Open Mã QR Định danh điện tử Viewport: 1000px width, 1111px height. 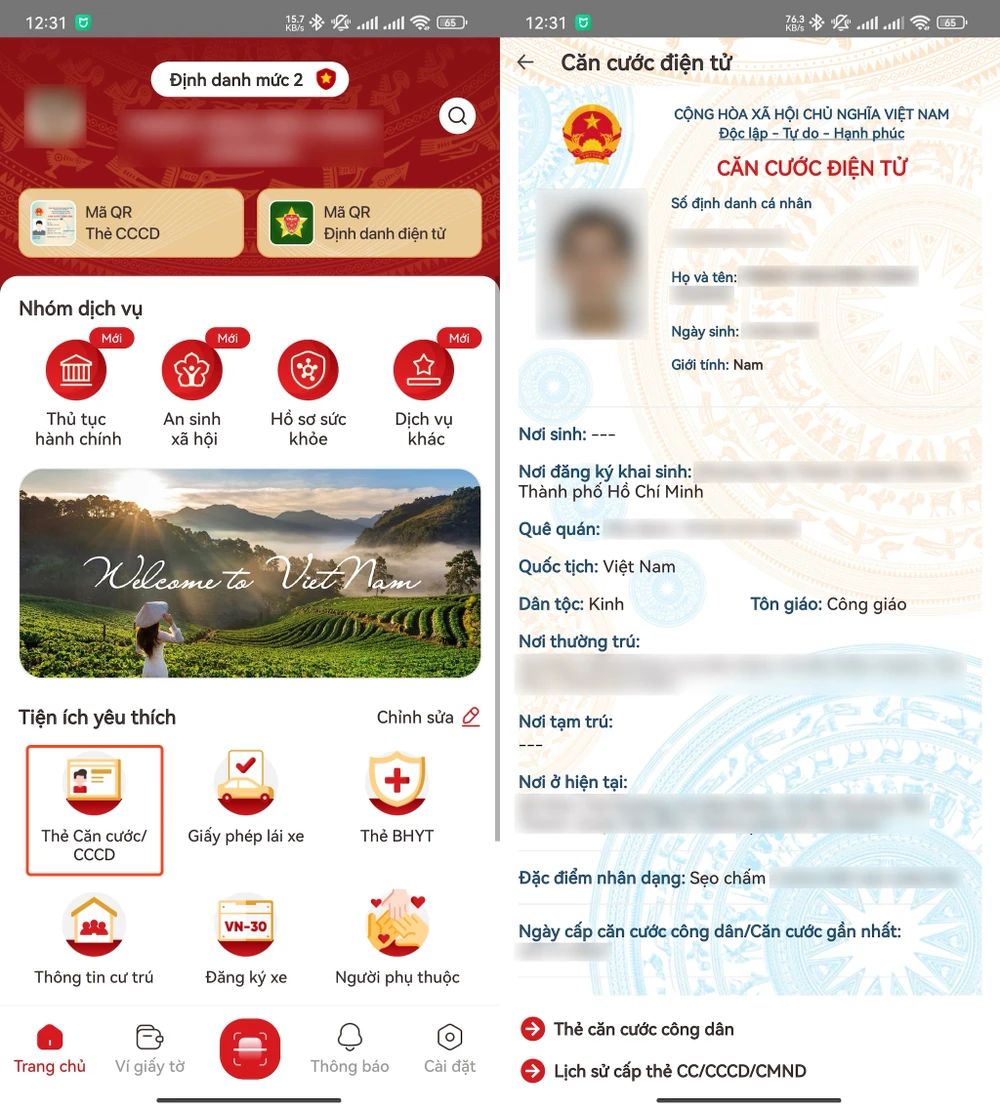click(369, 223)
